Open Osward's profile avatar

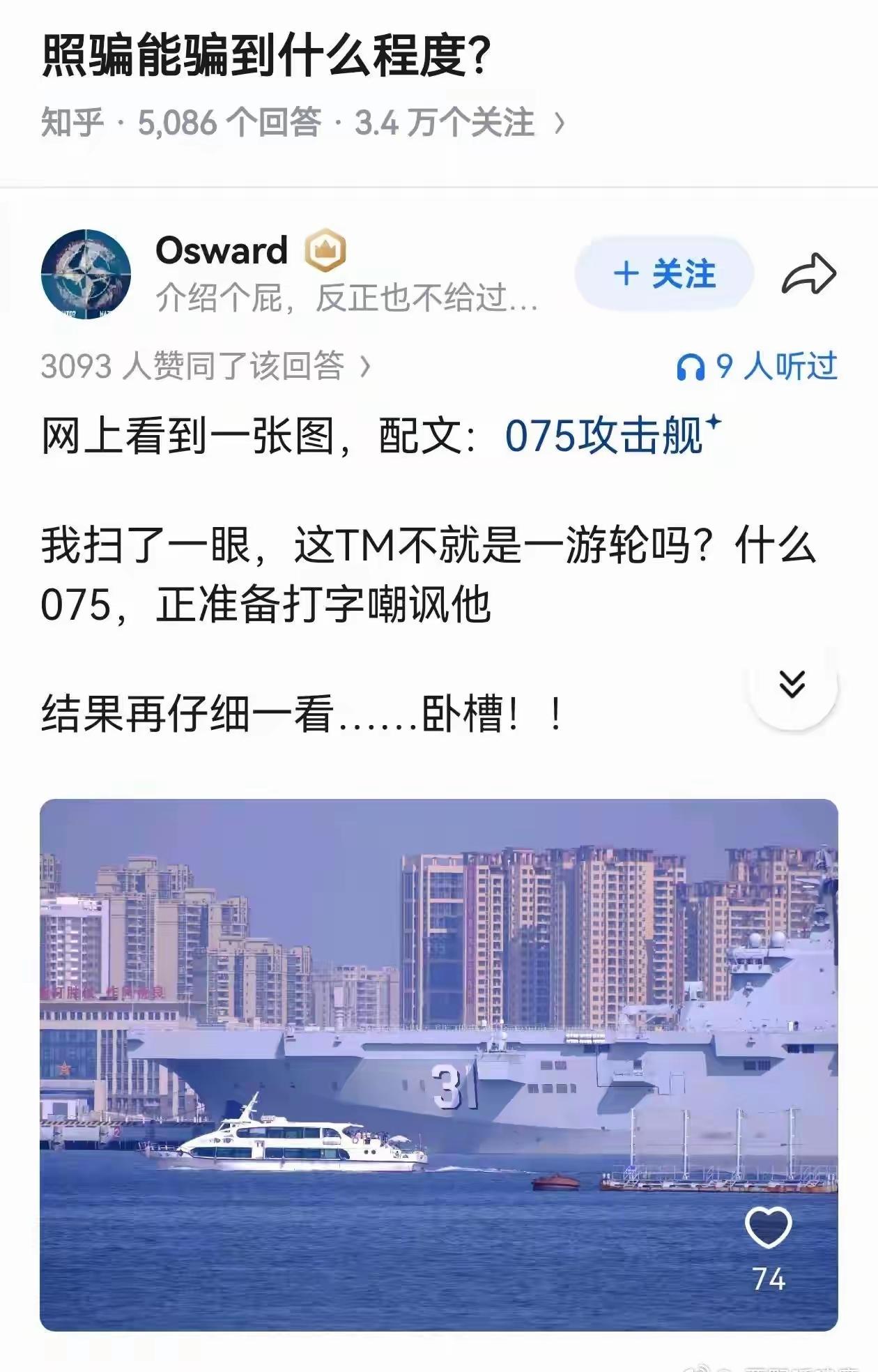(x=89, y=272)
